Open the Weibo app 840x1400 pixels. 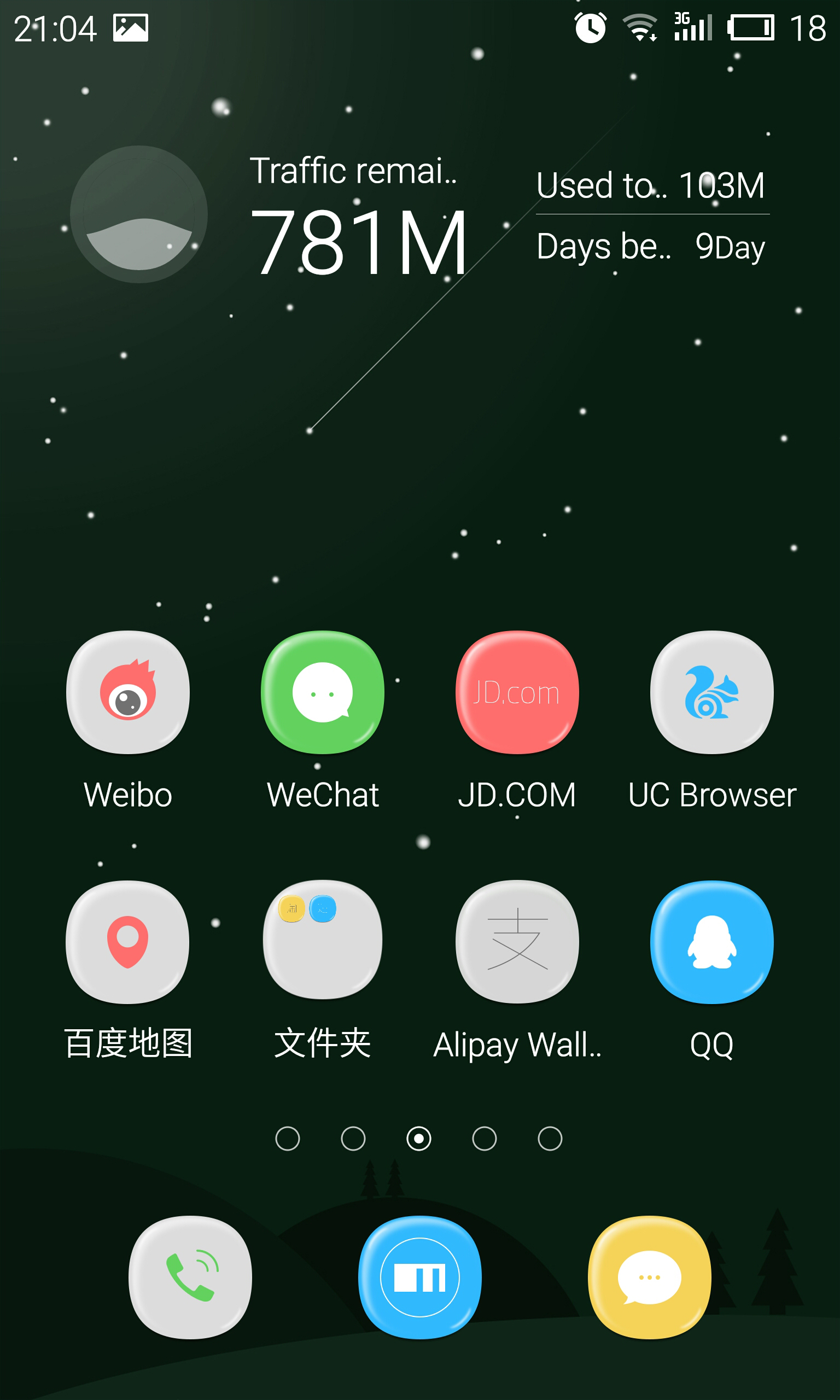click(128, 692)
